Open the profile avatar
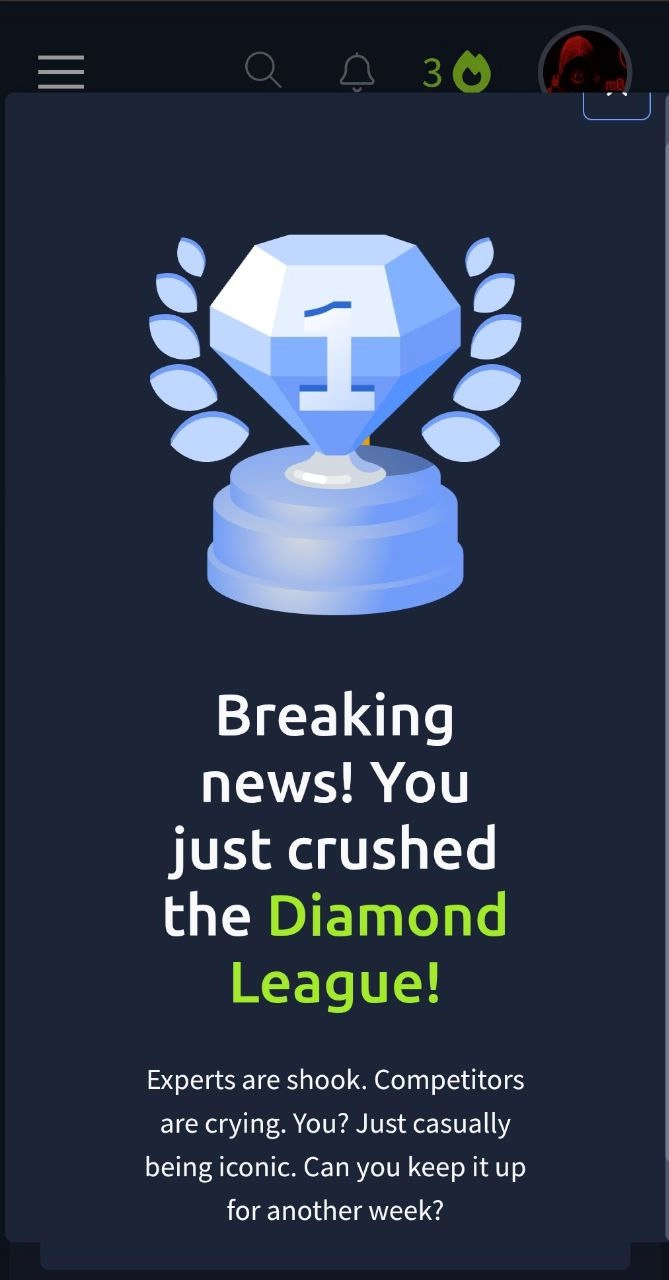The image size is (669, 1280). (x=585, y=62)
